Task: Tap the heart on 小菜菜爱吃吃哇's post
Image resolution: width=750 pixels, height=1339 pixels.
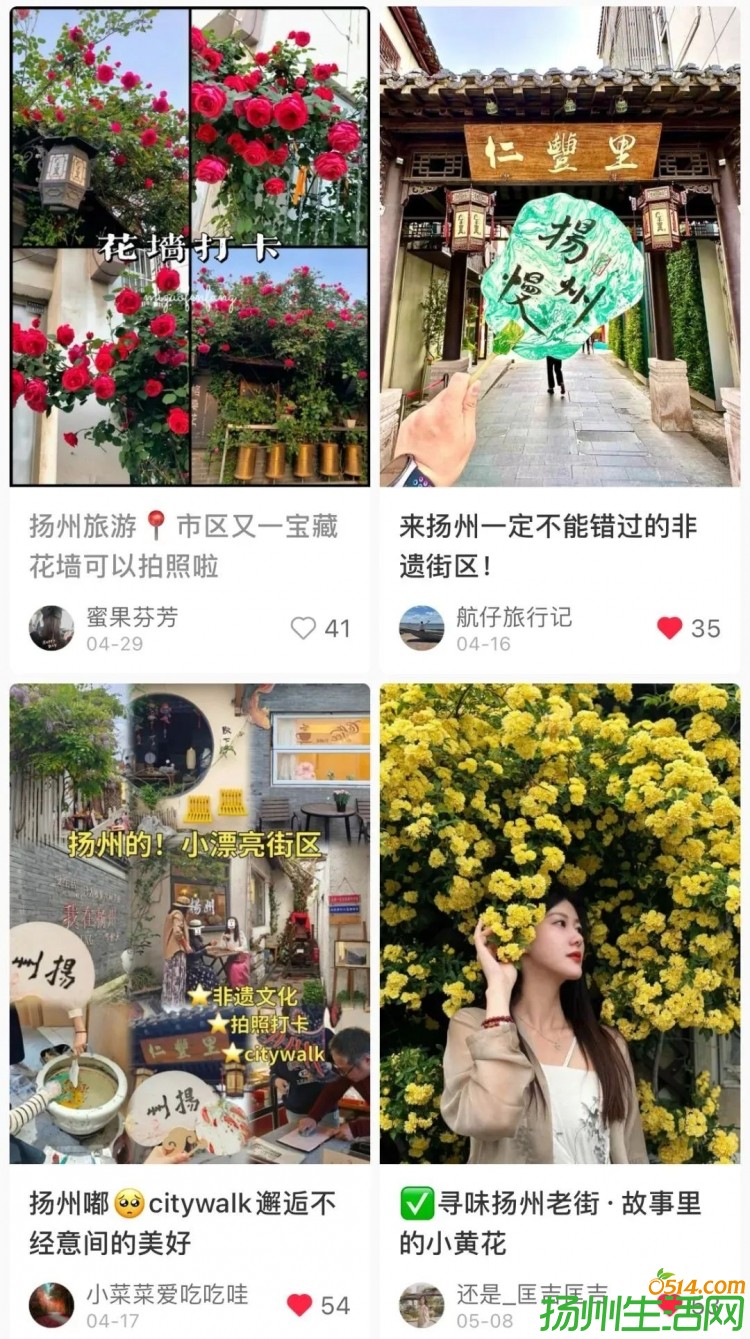Action: tap(300, 1305)
